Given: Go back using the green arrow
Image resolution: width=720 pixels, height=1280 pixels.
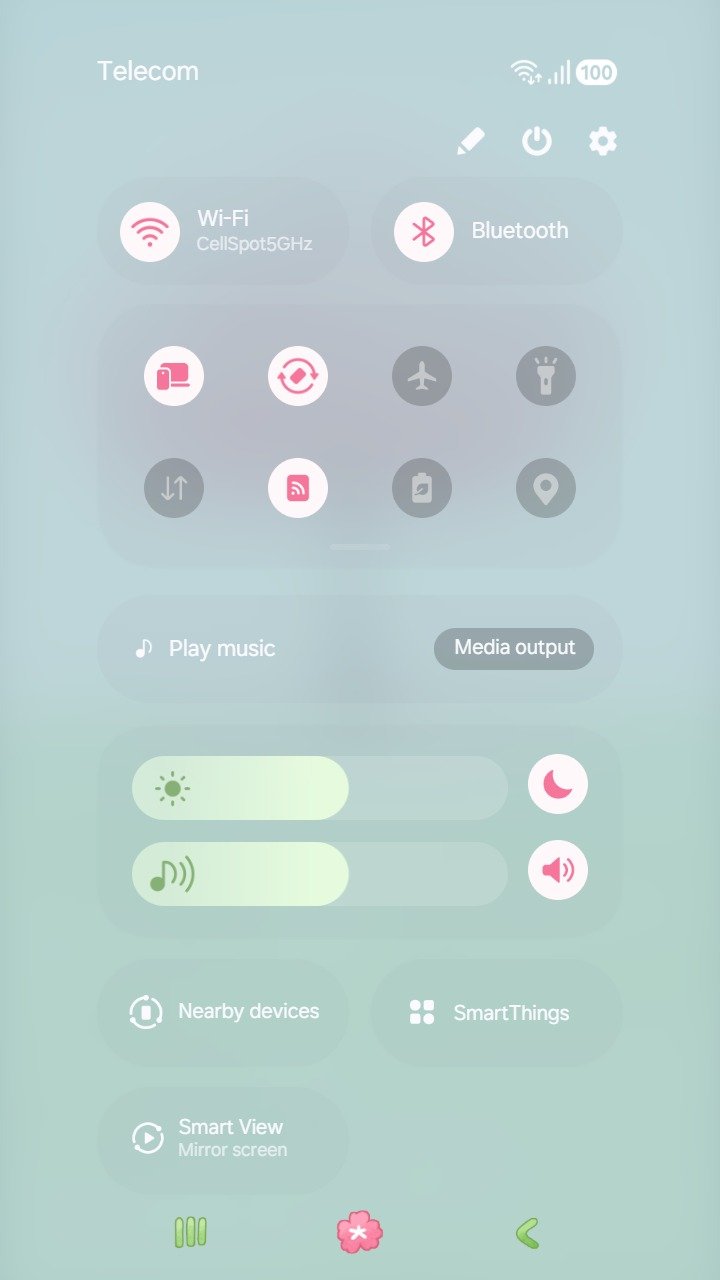Looking at the screenshot, I should pyautogui.click(x=528, y=1233).
